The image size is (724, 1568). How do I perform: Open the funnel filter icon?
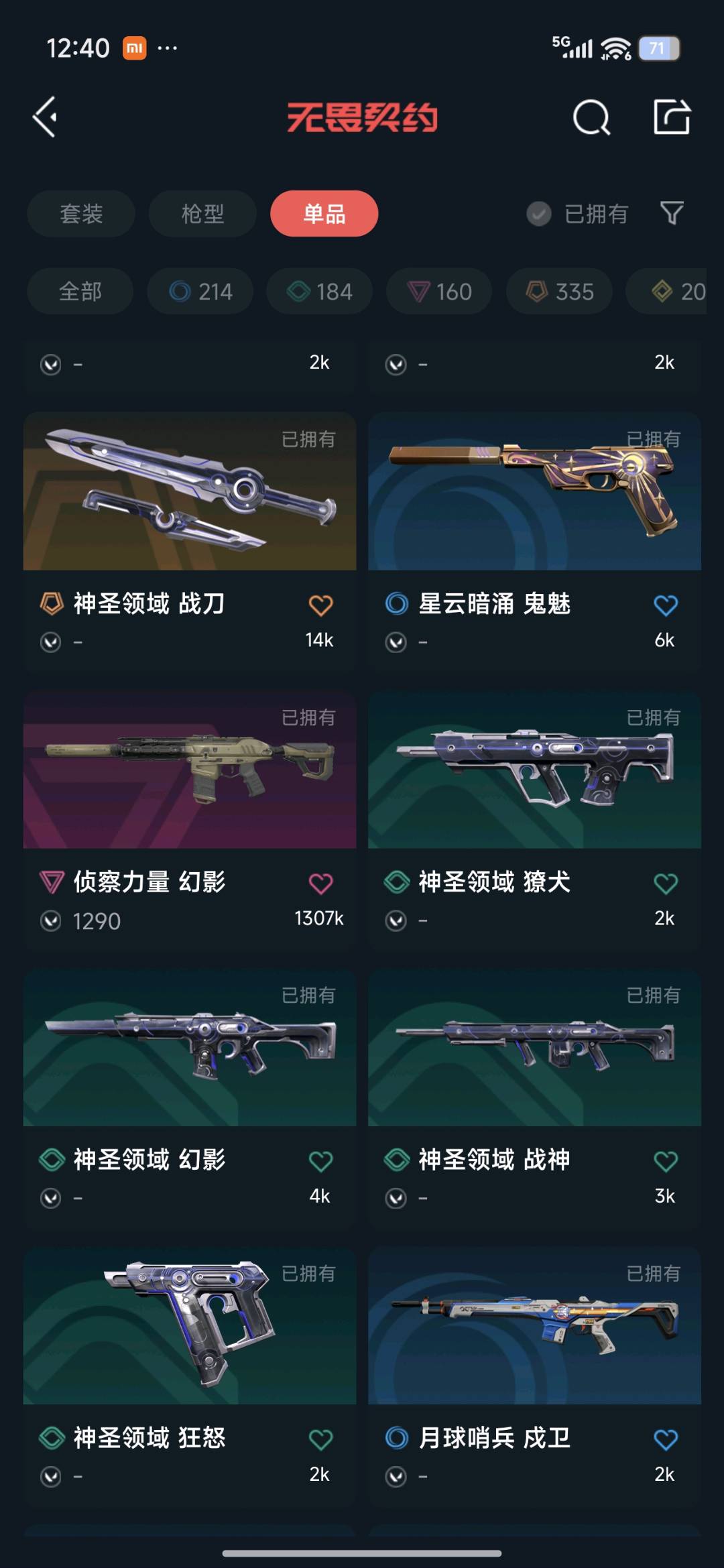click(672, 213)
